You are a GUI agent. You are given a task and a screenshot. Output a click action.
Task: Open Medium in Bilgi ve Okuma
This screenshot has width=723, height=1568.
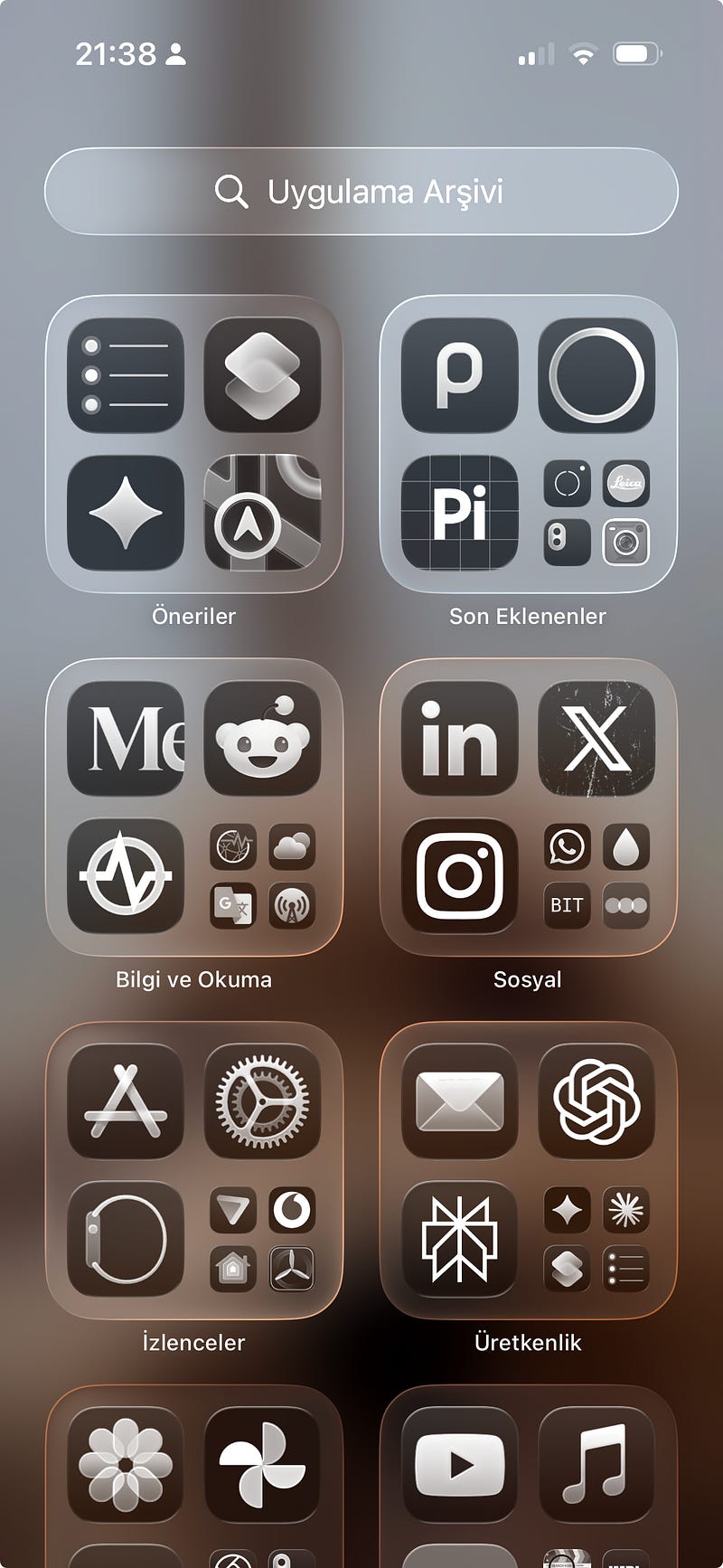coord(124,737)
